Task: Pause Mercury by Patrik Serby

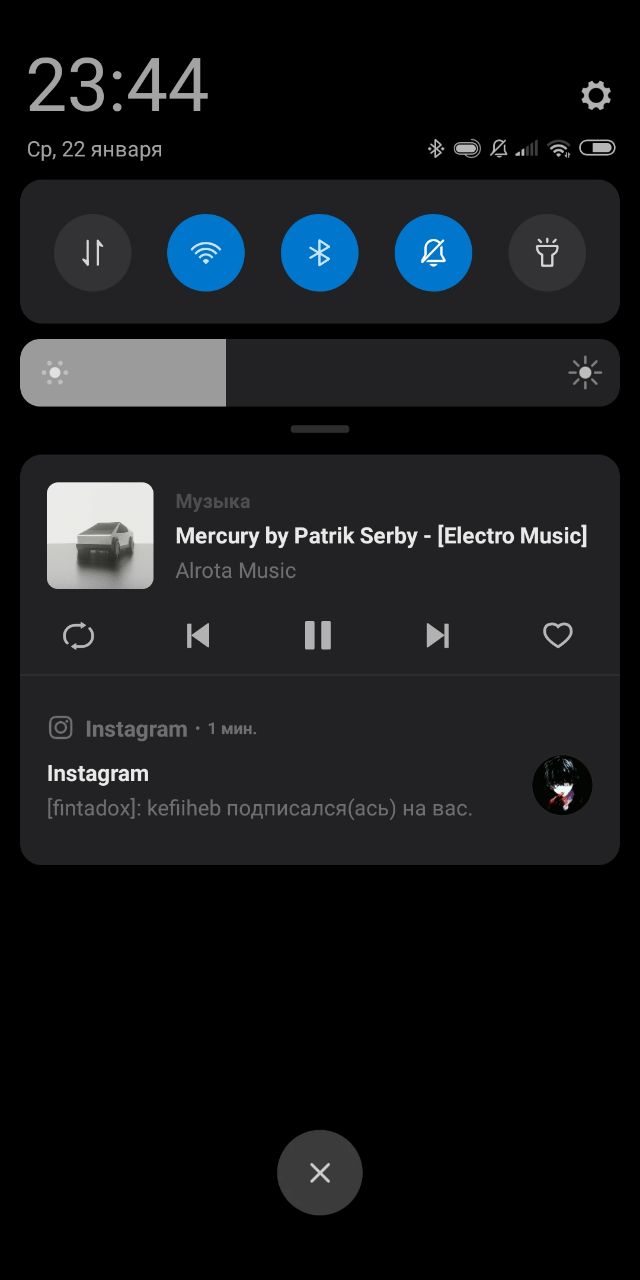Action: [x=318, y=636]
